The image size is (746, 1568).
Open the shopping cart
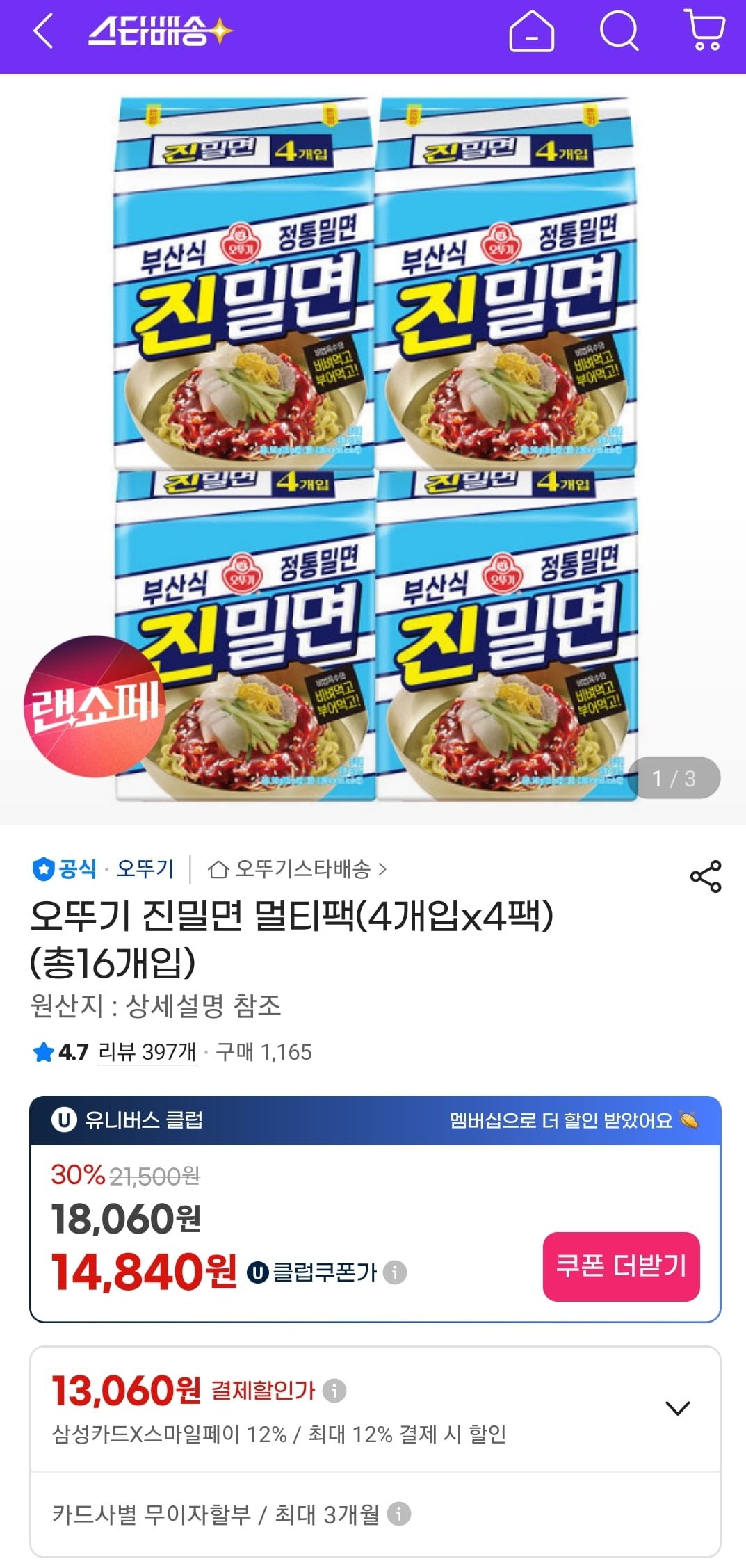pyautogui.click(x=705, y=31)
